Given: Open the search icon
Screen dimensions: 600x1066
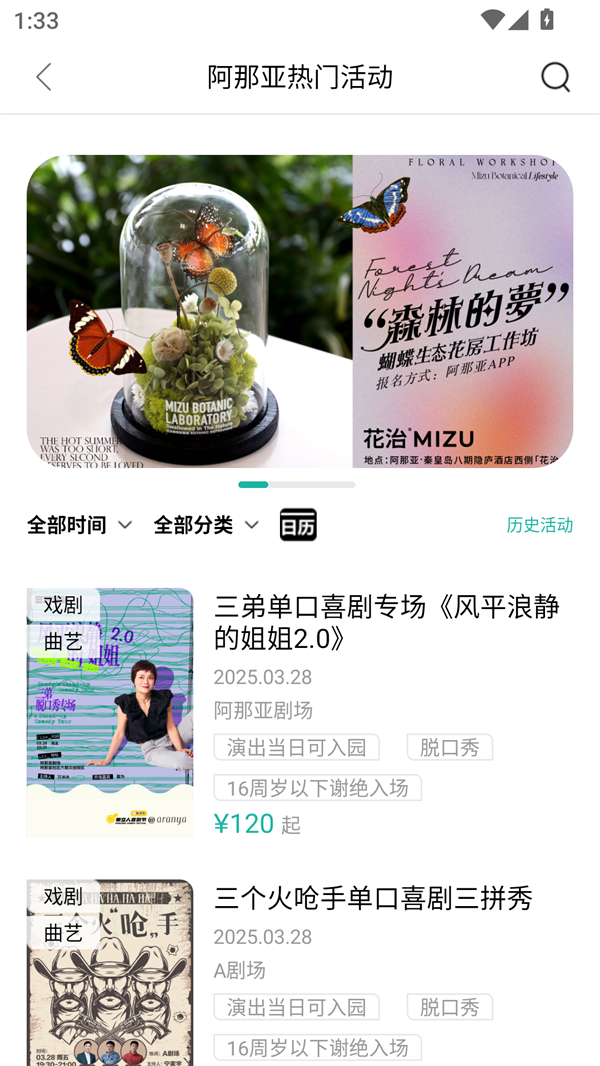Looking at the screenshot, I should [x=555, y=77].
